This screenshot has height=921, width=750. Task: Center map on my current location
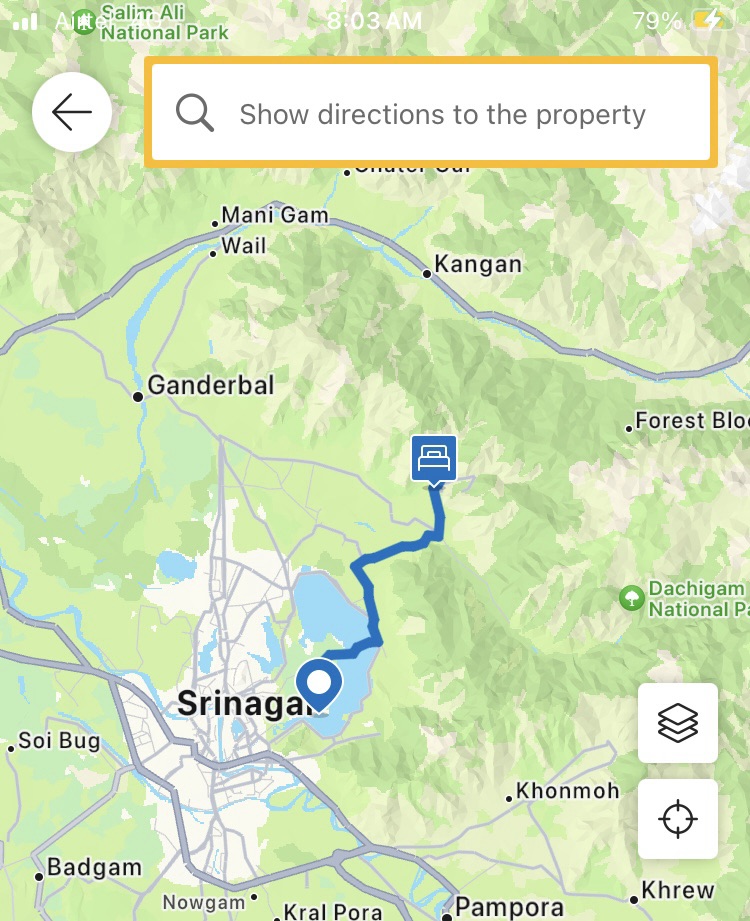point(677,819)
